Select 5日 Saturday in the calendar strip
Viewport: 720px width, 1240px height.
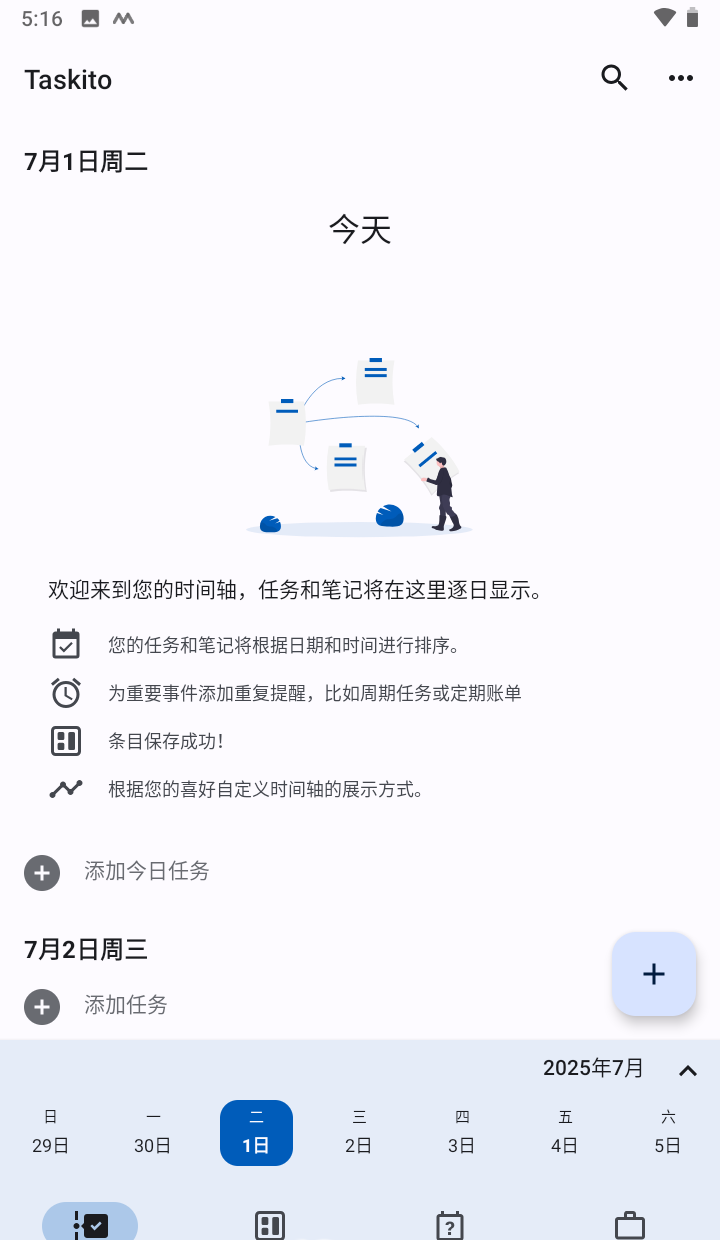click(x=668, y=1132)
